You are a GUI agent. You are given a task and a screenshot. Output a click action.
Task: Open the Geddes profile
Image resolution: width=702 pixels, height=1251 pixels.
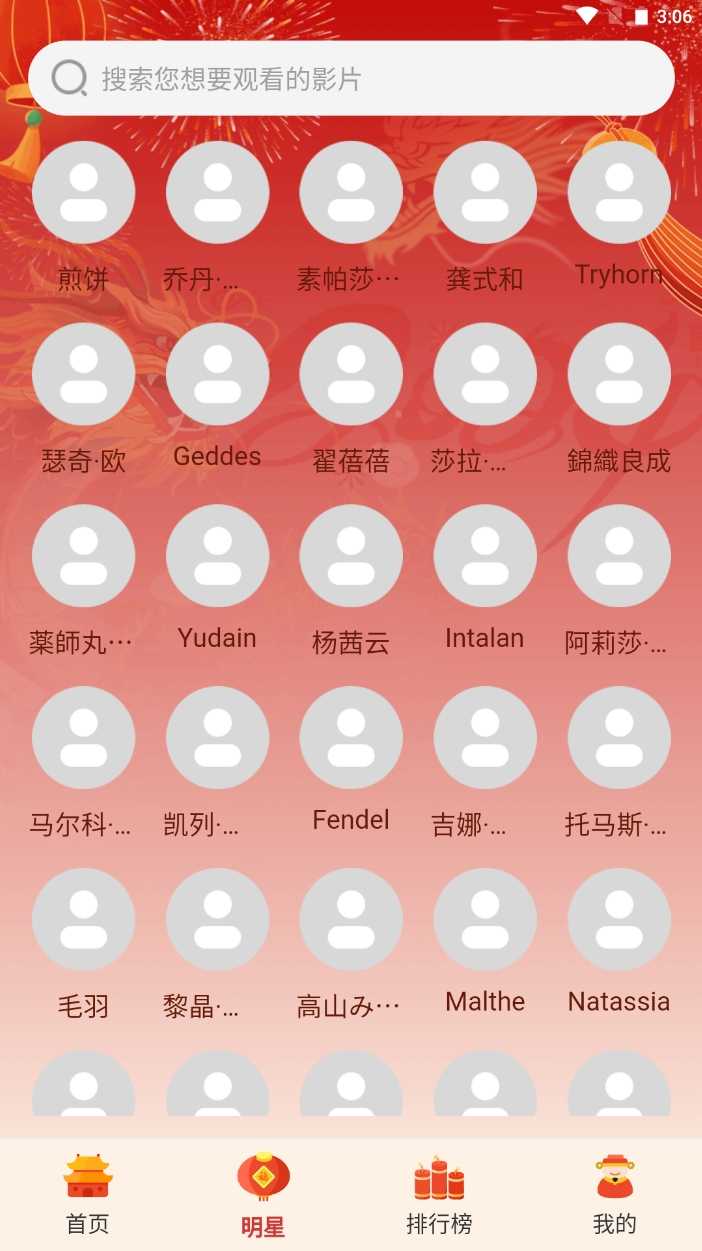click(x=217, y=375)
